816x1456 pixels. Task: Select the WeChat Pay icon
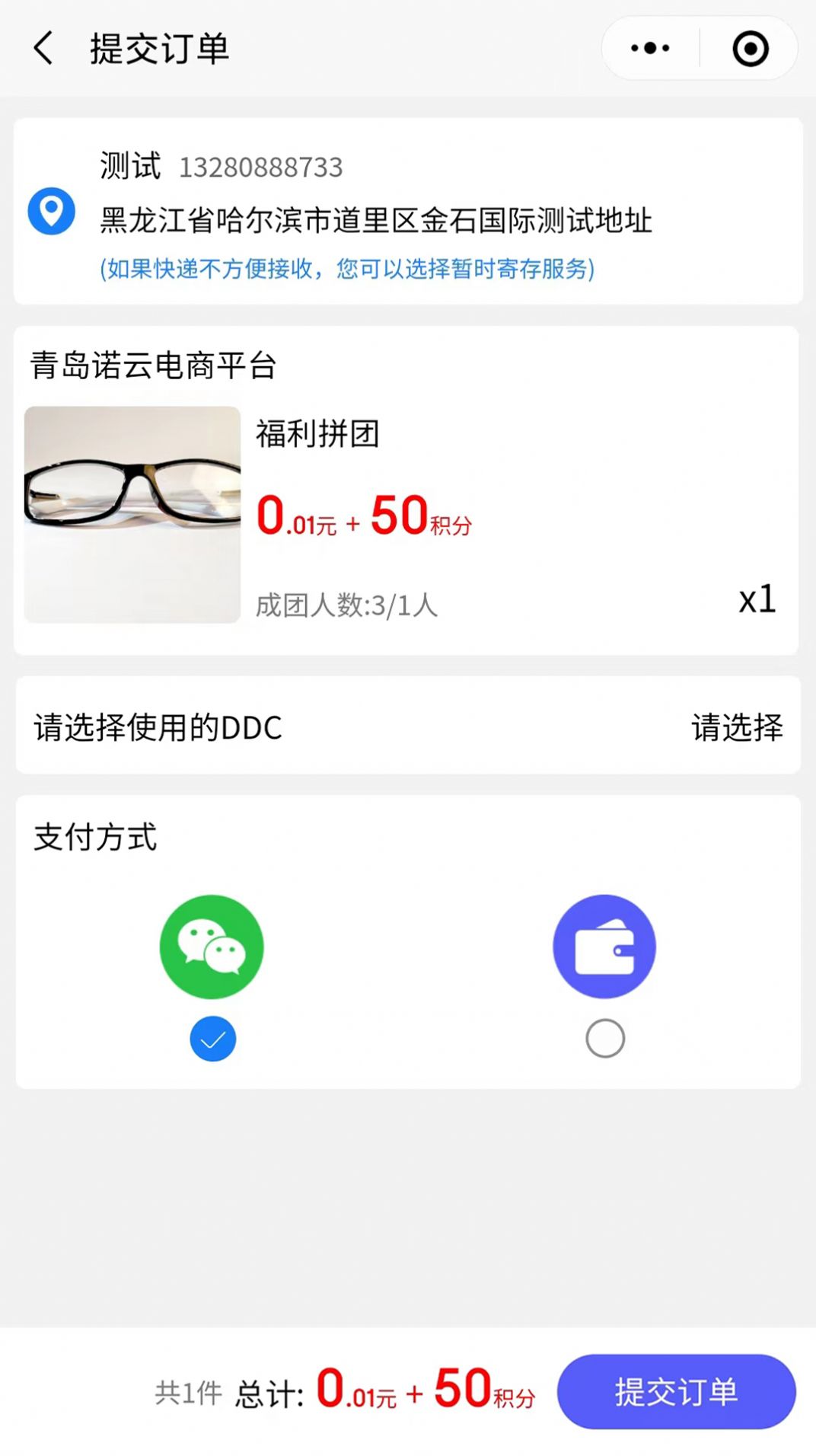[x=212, y=947]
